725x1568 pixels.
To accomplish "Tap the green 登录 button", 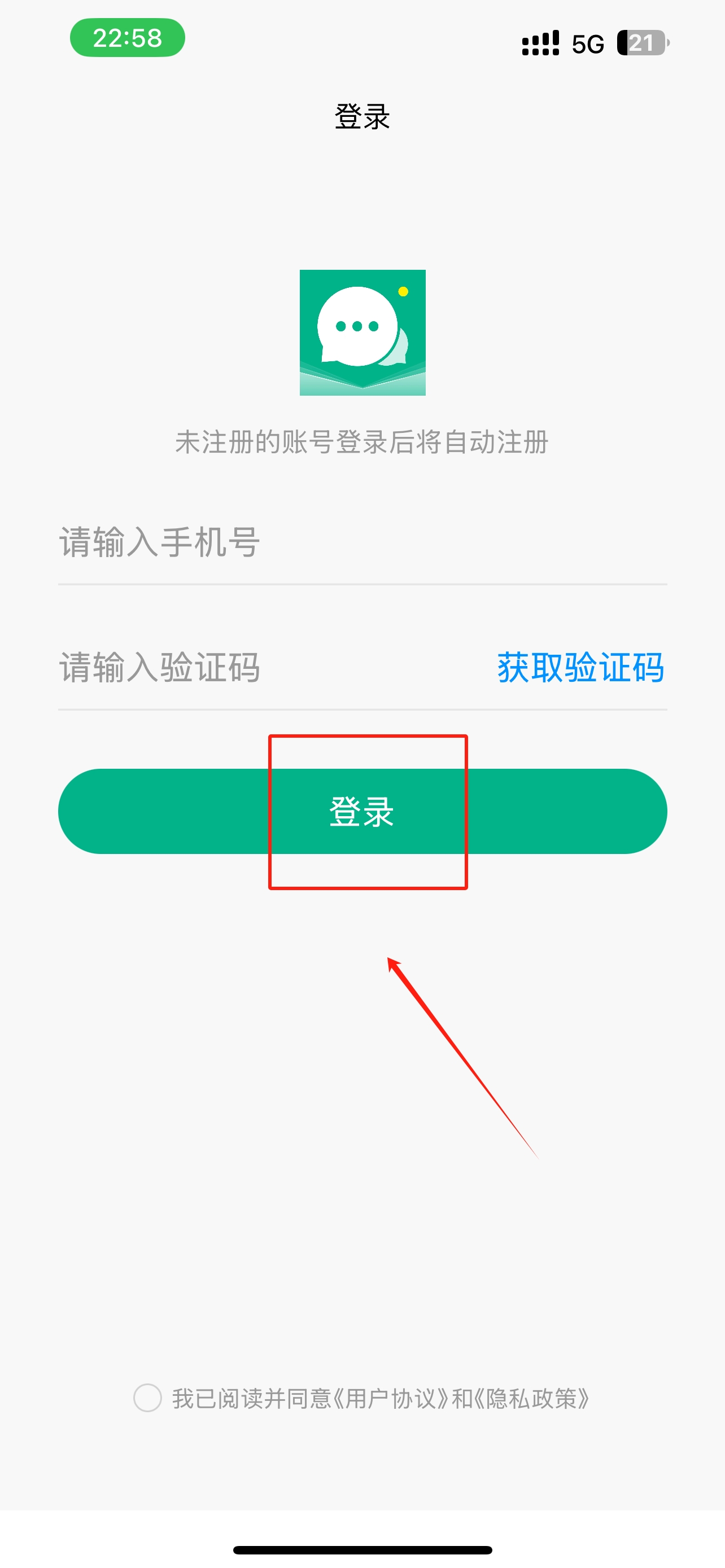I will [363, 812].
